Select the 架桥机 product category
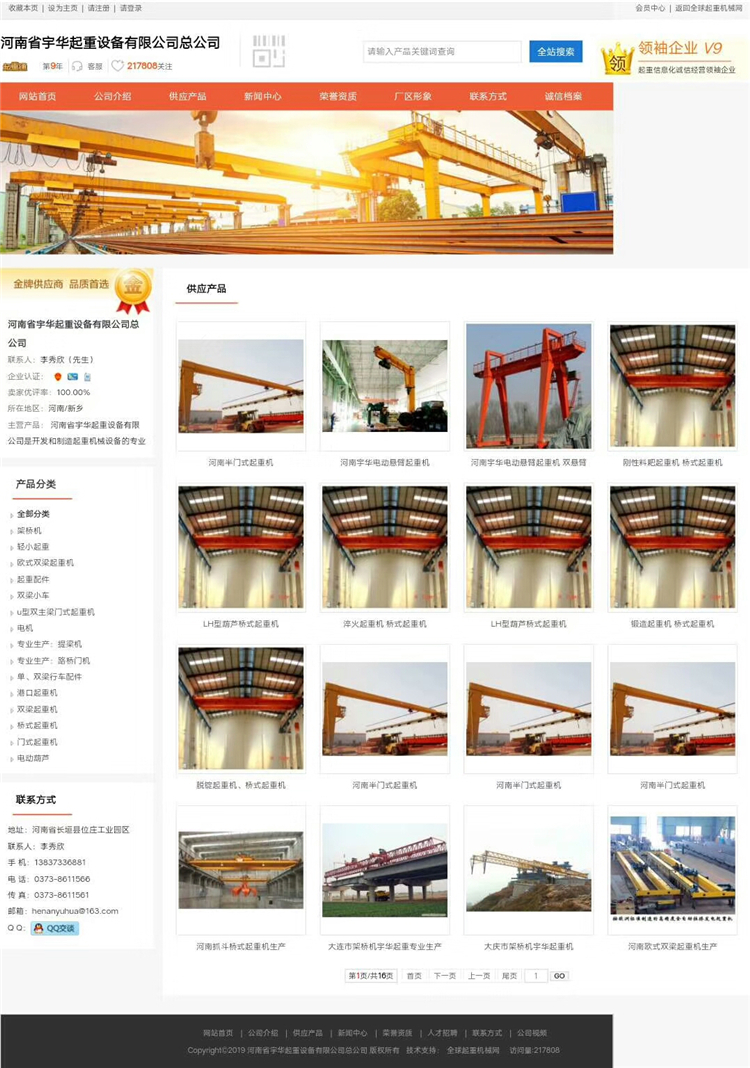This screenshot has width=750, height=1068. pyautogui.click(x=29, y=530)
